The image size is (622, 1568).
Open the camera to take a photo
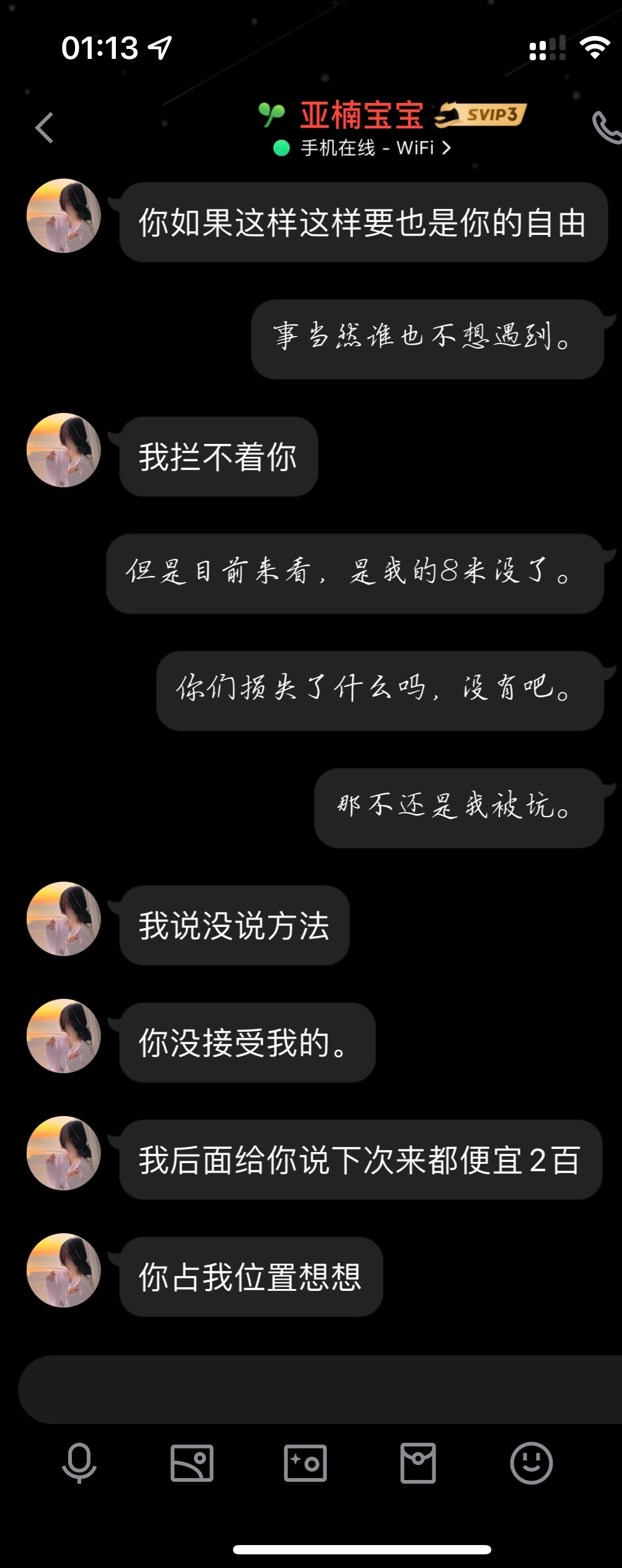(305, 1463)
